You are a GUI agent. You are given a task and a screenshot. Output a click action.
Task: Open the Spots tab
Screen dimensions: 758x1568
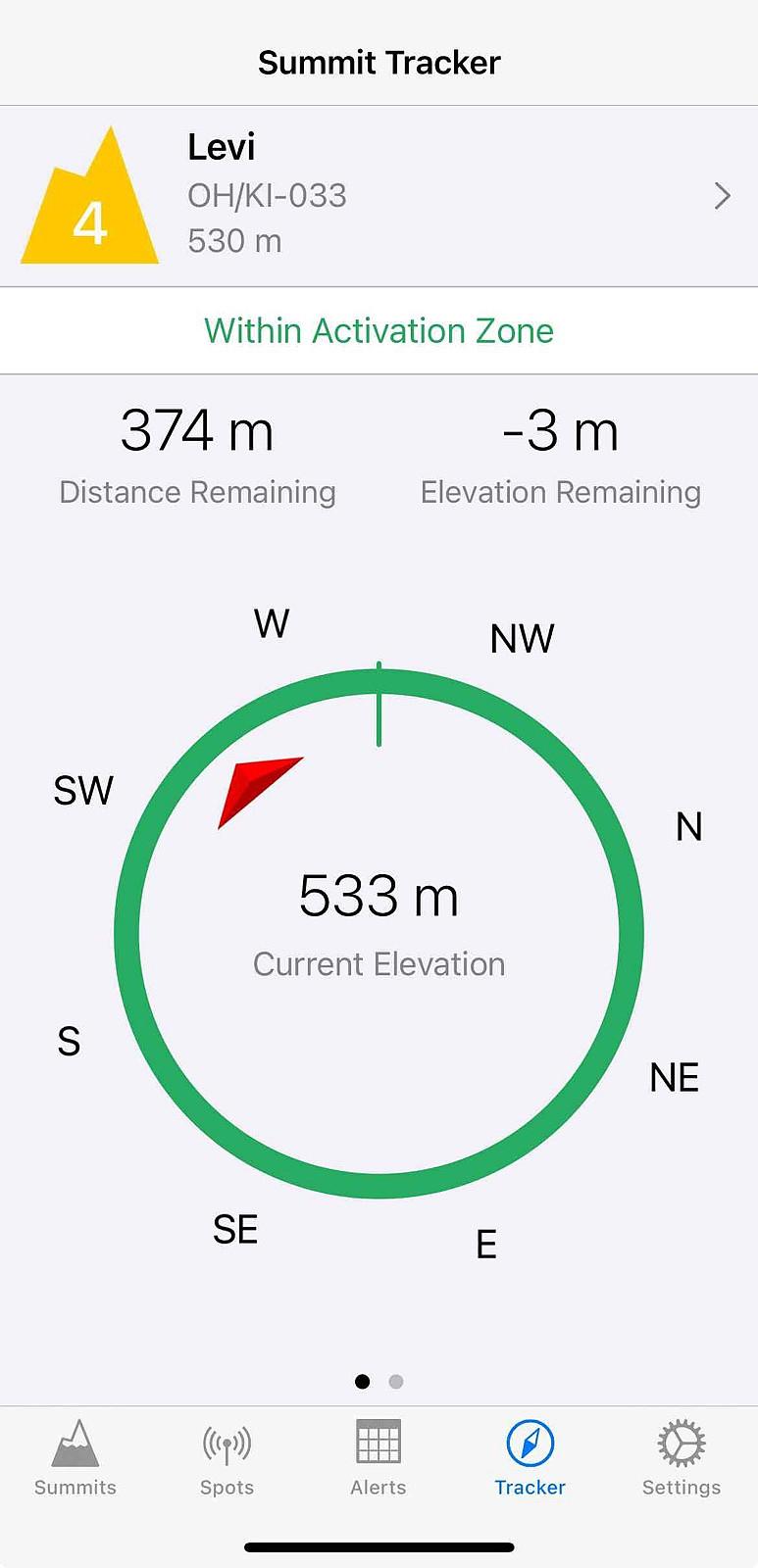point(227,1458)
